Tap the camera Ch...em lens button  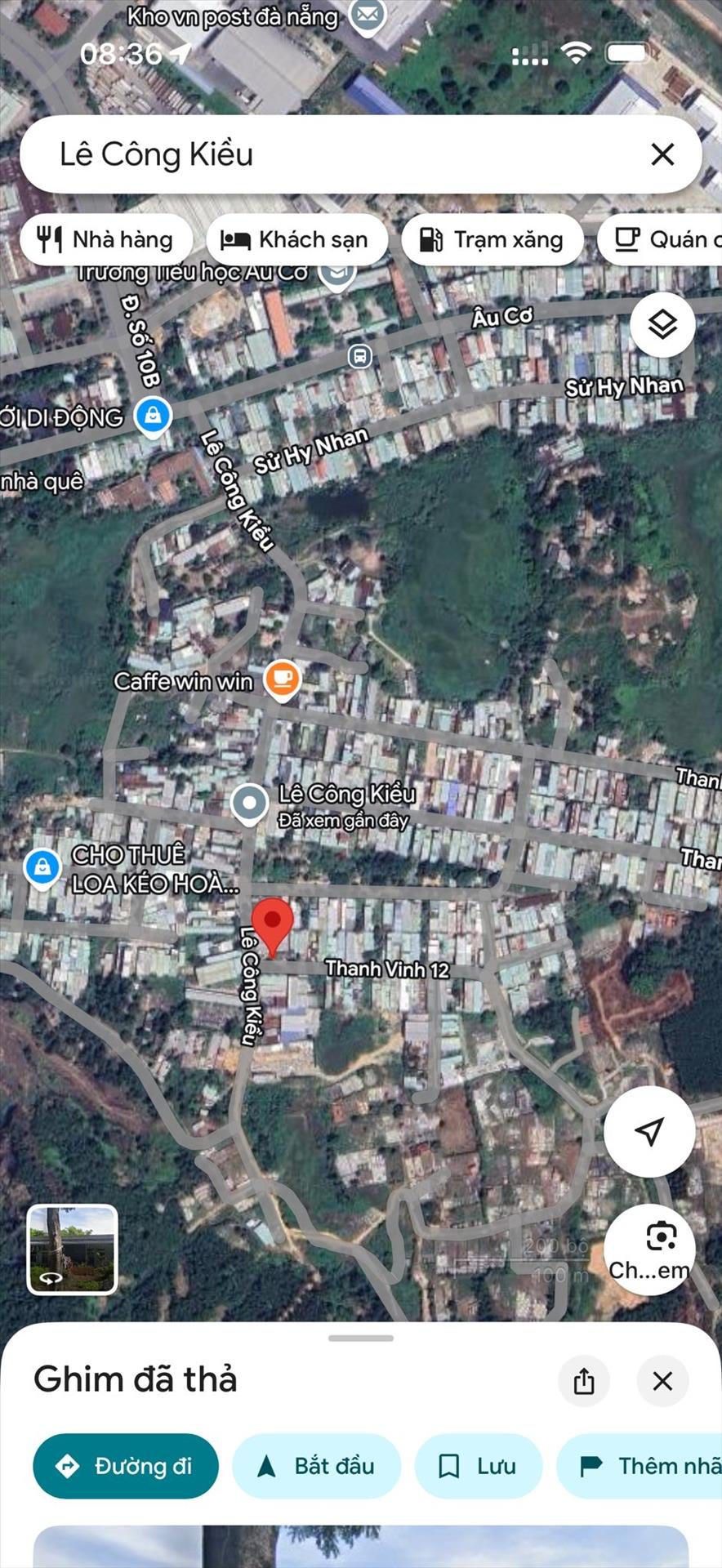pyautogui.click(x=649, y=1248)
